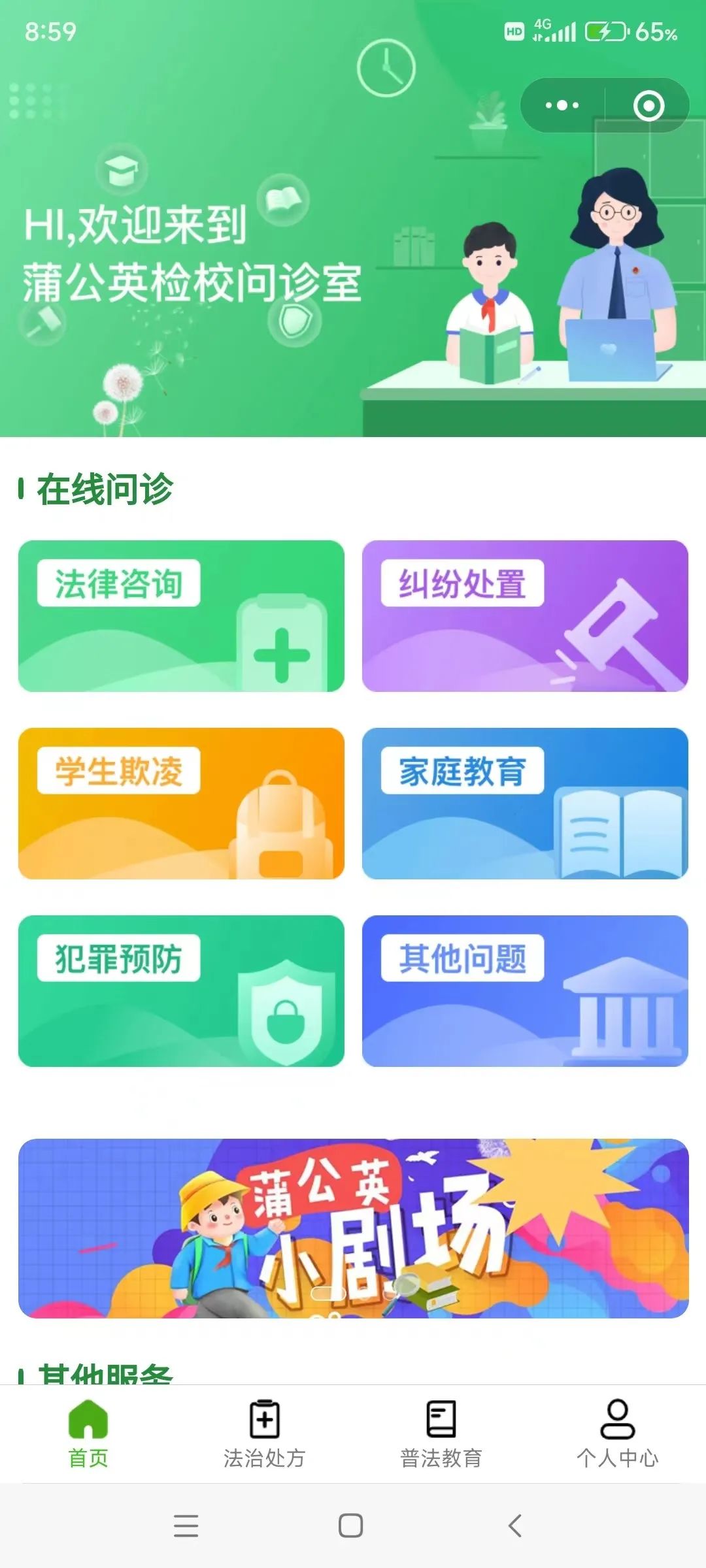Choose the 其他问题 card

point(525,990)
